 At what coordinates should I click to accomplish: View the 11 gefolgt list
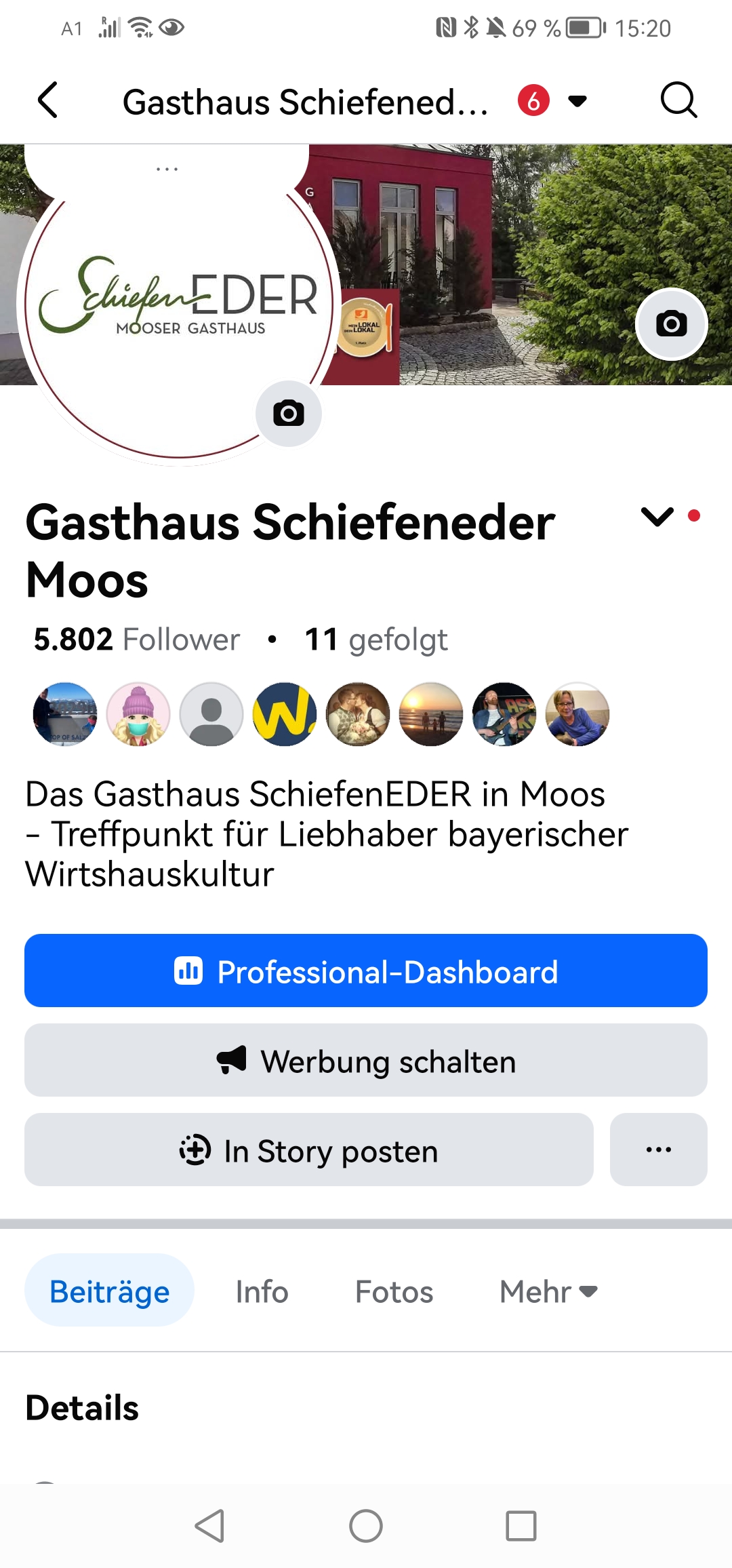coord(376,639)
